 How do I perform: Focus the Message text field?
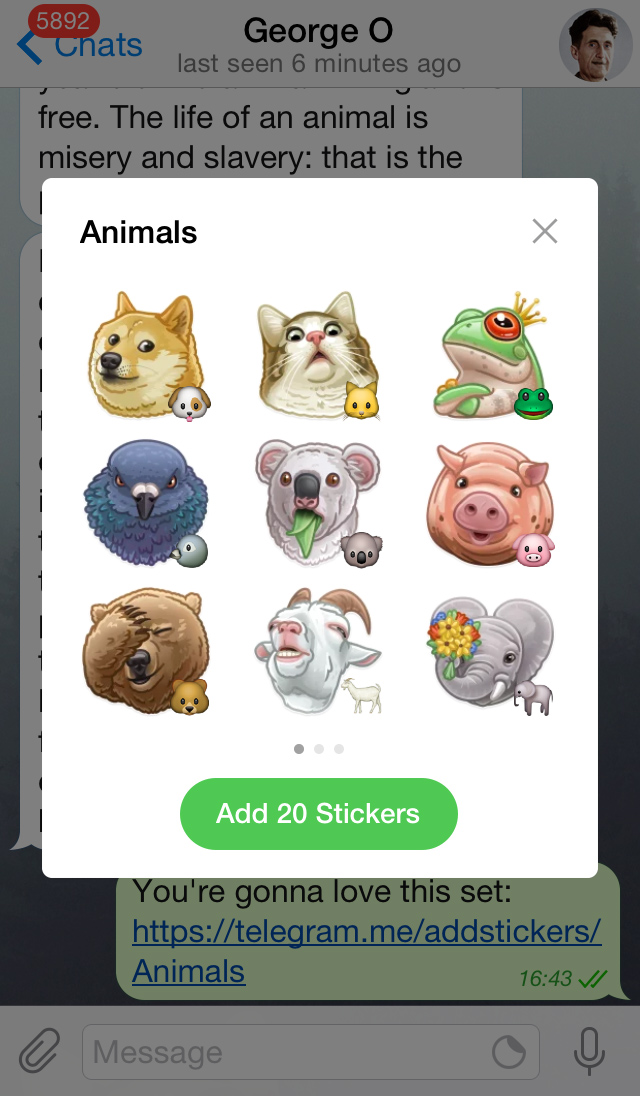(x=285, y=1052)
